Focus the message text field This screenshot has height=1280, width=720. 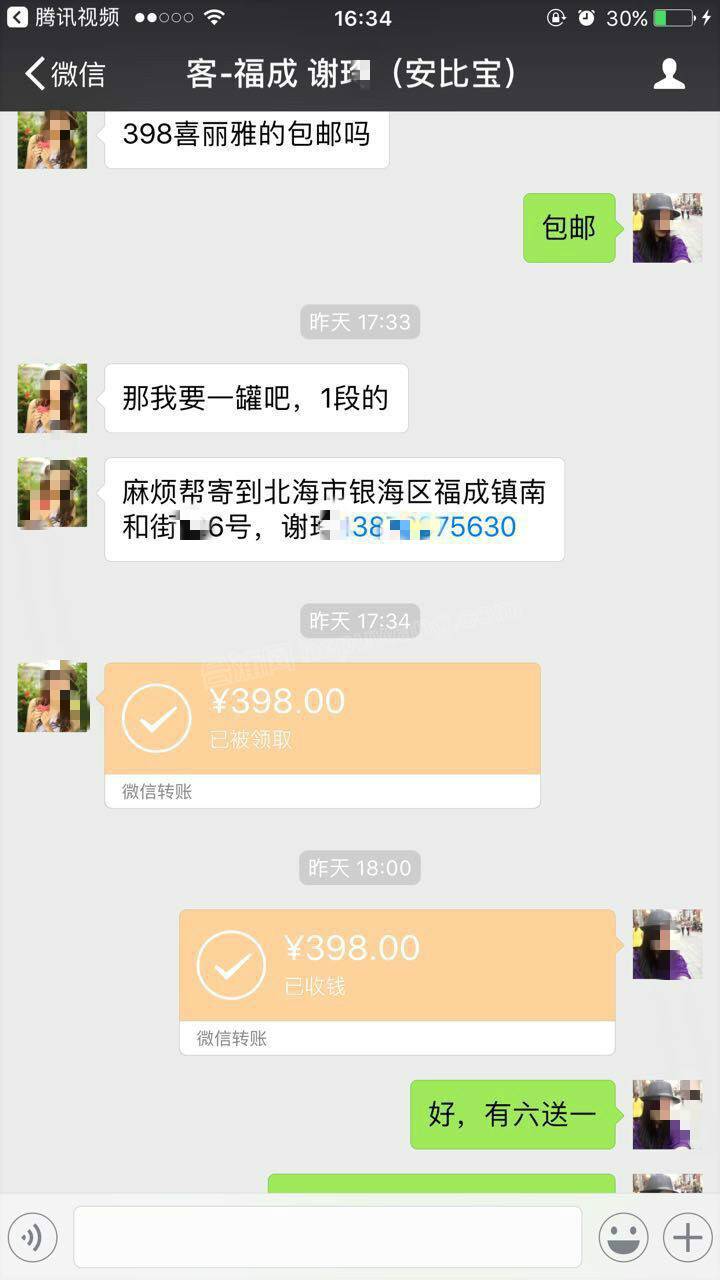327,1238
